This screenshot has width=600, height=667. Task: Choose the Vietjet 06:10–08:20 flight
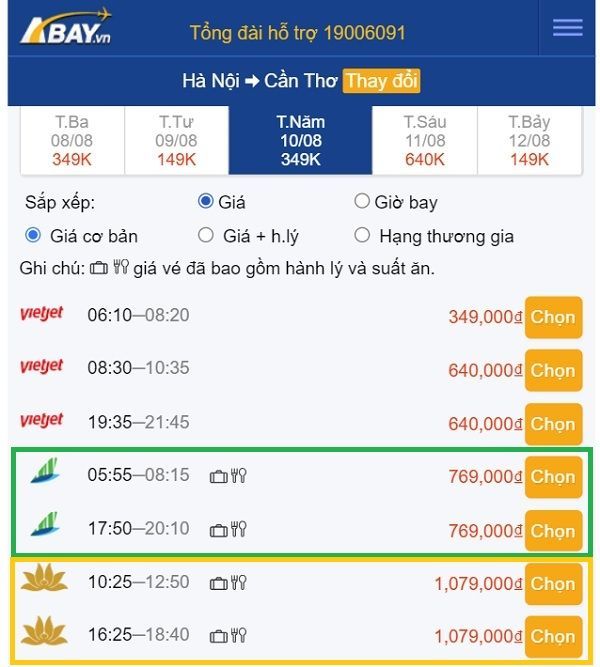coord(553,317)
